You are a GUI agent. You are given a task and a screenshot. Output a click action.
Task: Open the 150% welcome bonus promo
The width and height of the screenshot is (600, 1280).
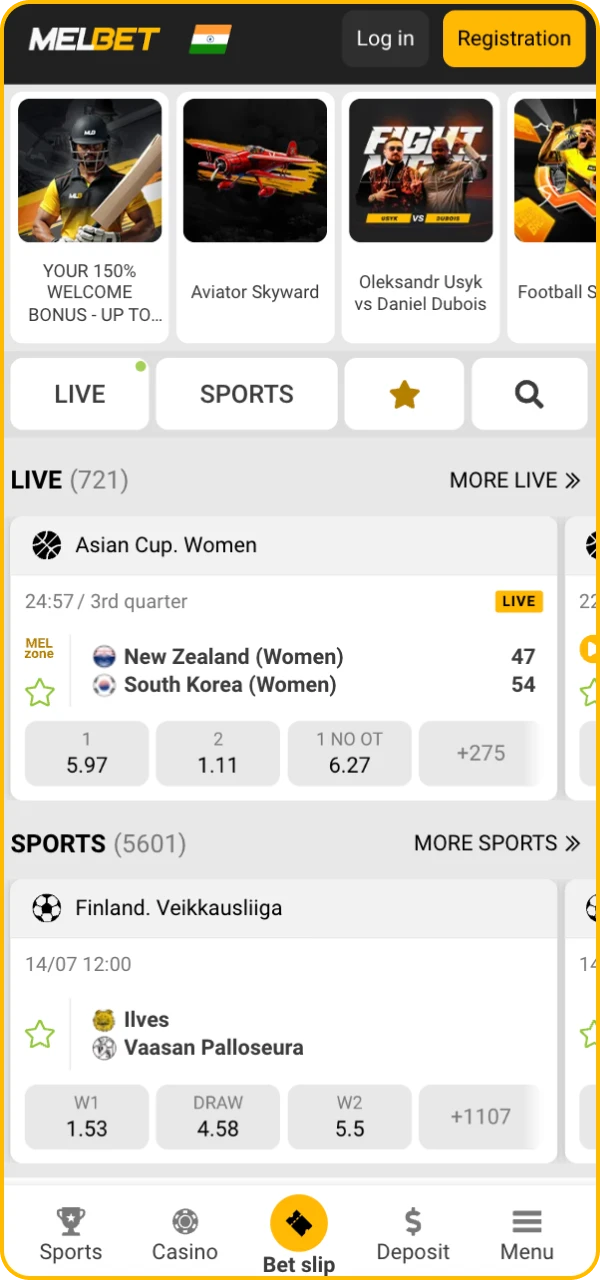[90, 217]
